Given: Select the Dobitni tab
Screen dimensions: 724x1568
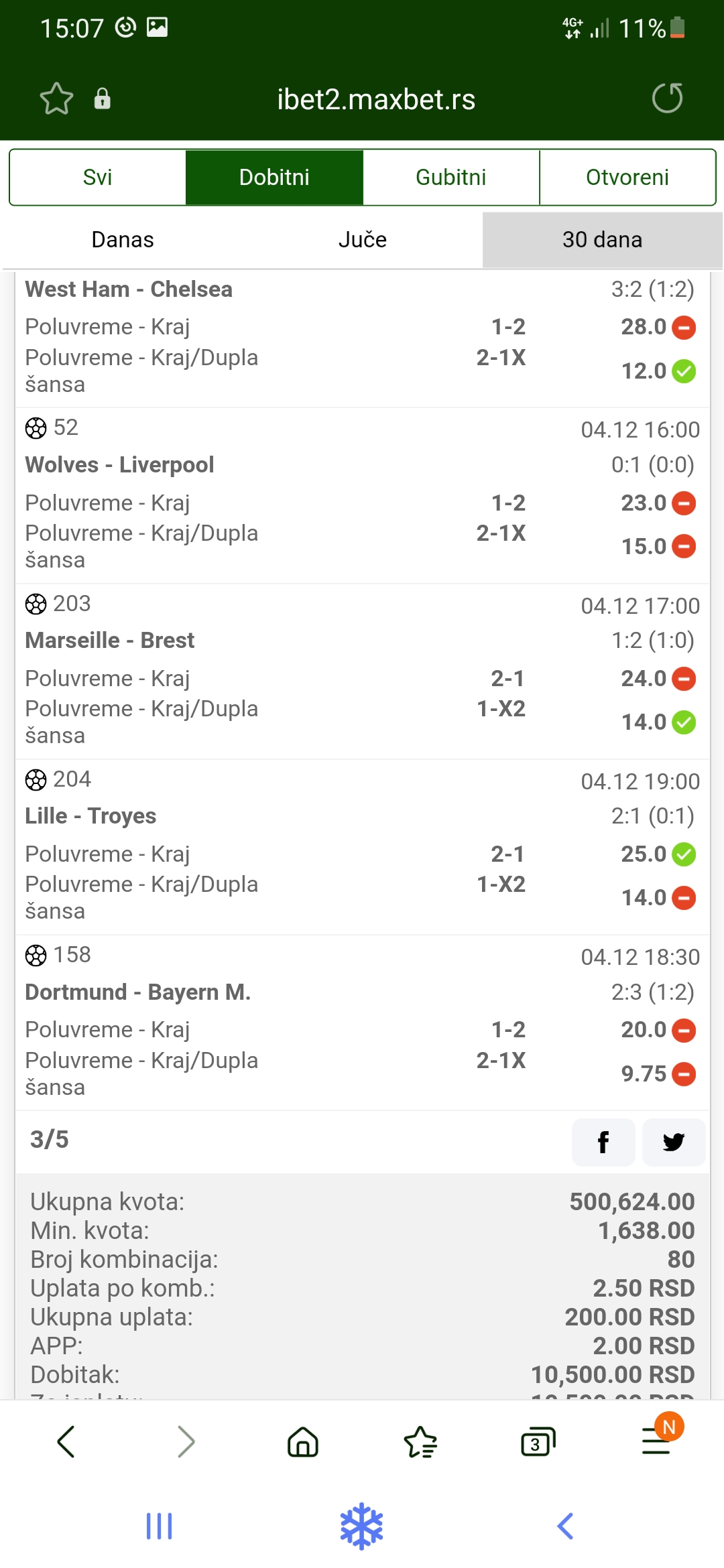Looking at the screenshot, I should (x=274, y=178).
